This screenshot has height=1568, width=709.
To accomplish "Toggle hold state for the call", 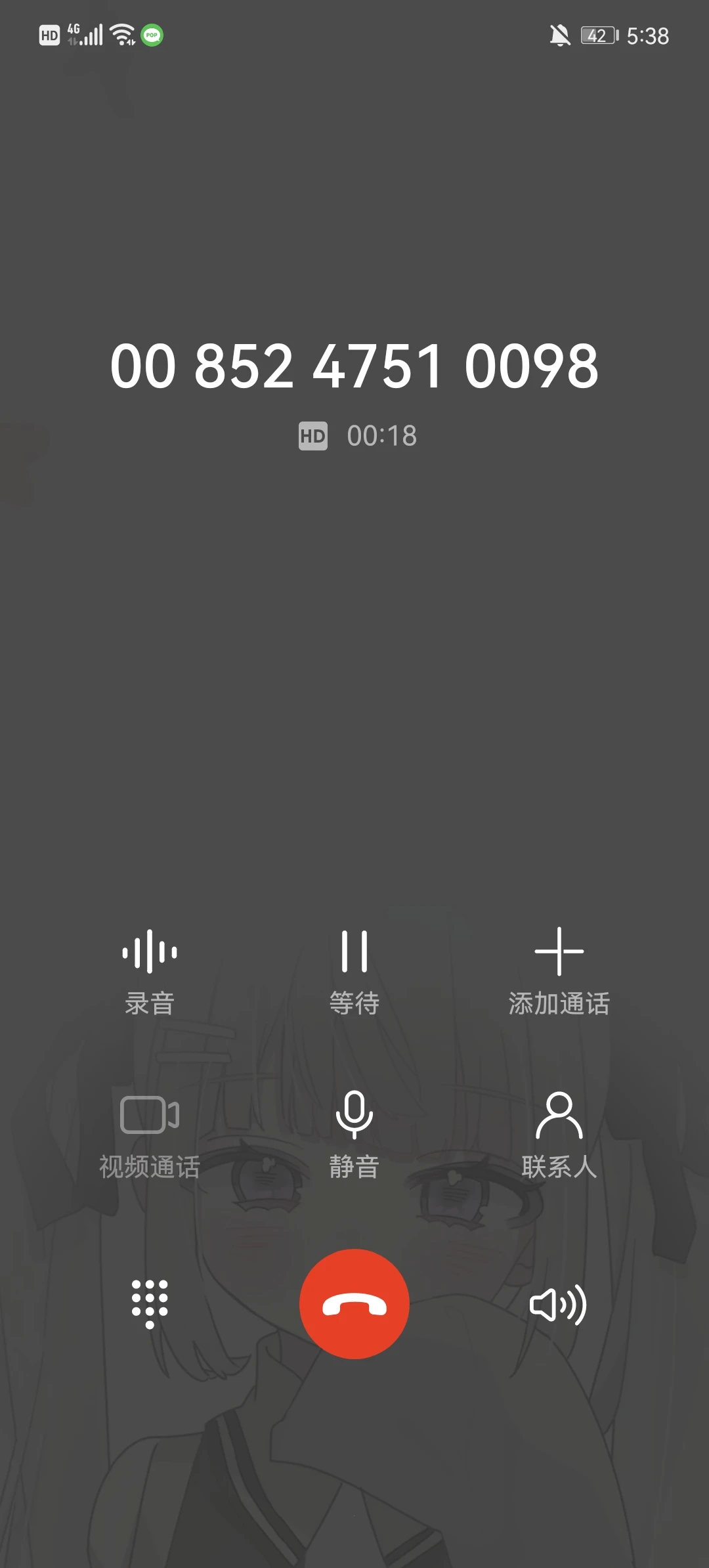I will [x=354, y=972].
